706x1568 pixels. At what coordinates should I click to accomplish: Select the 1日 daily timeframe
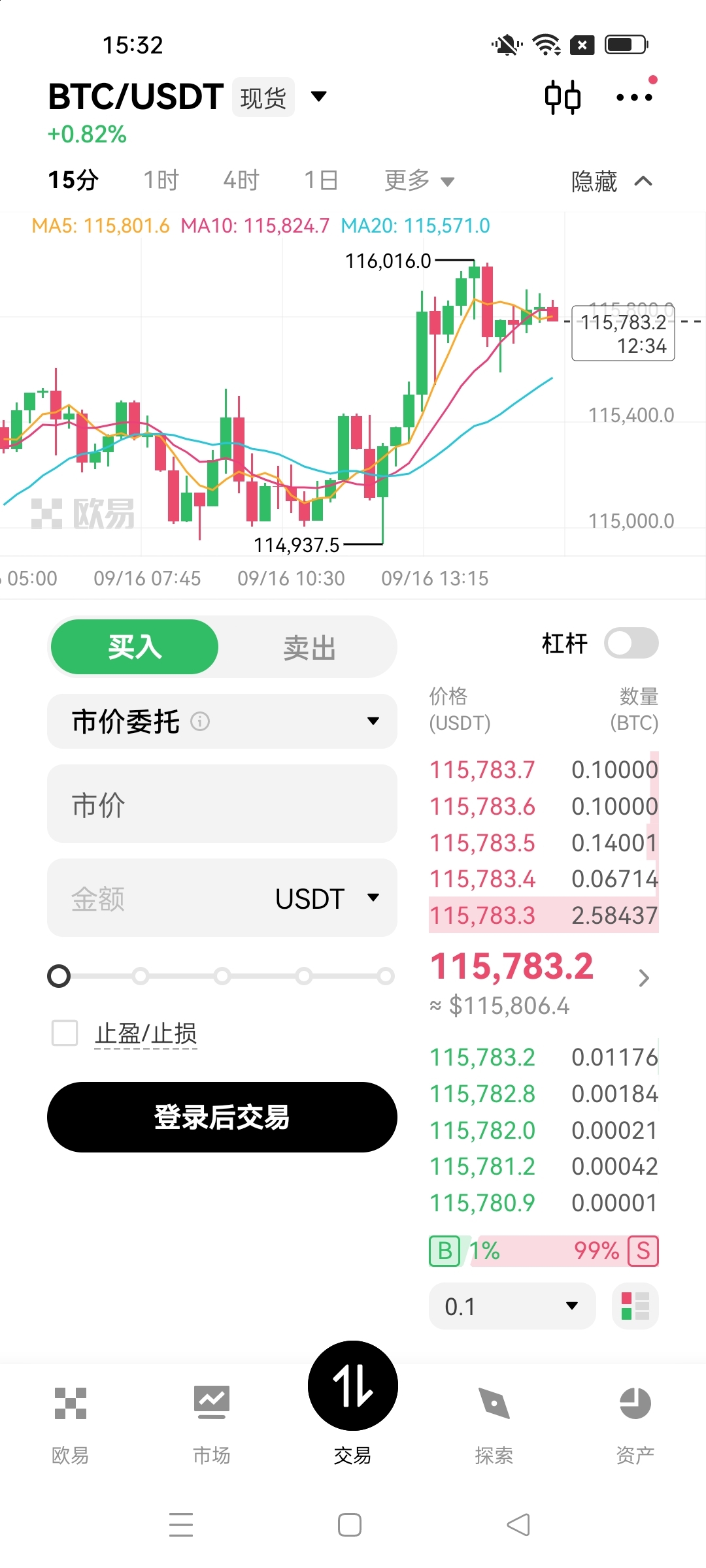[320, 180]
